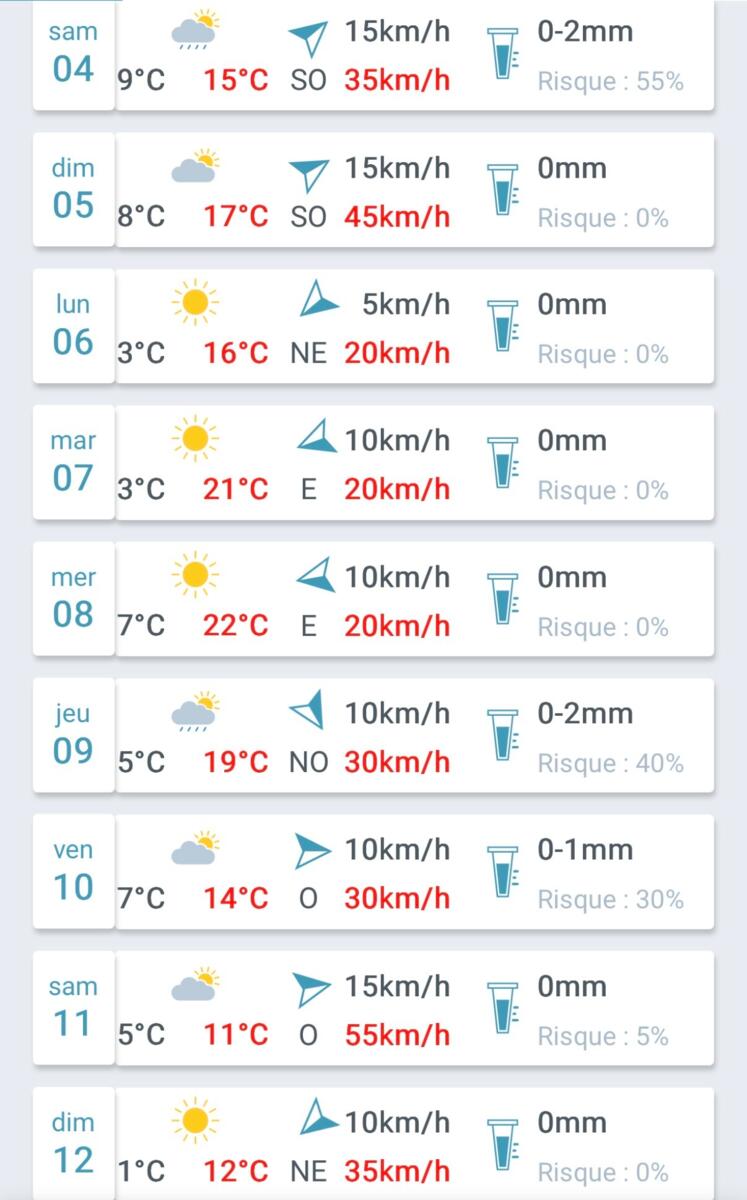This screenshot has height=1200, width=747.
Task: Open the forecast for sam 04
Action: pyautogui.click(x=373, y=55)
